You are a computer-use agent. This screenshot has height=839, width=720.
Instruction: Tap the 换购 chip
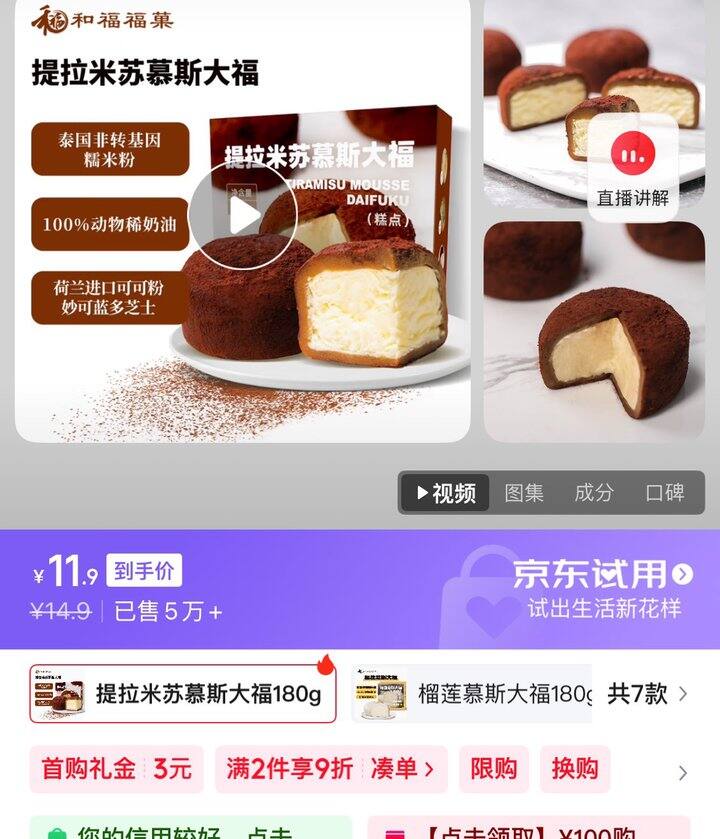click(x=575, y=769)
